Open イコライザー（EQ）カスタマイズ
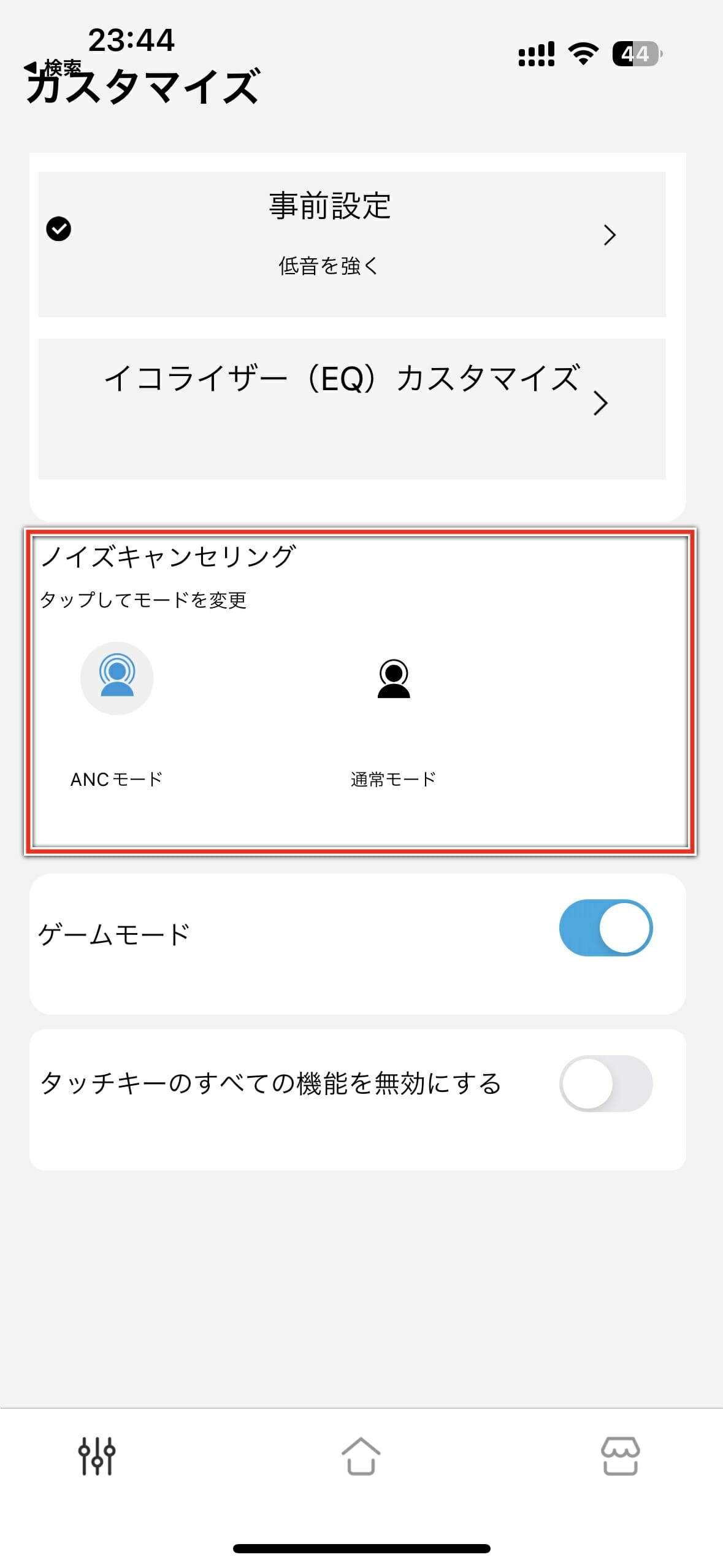The image size is (723, 1568). click(351, 408)
